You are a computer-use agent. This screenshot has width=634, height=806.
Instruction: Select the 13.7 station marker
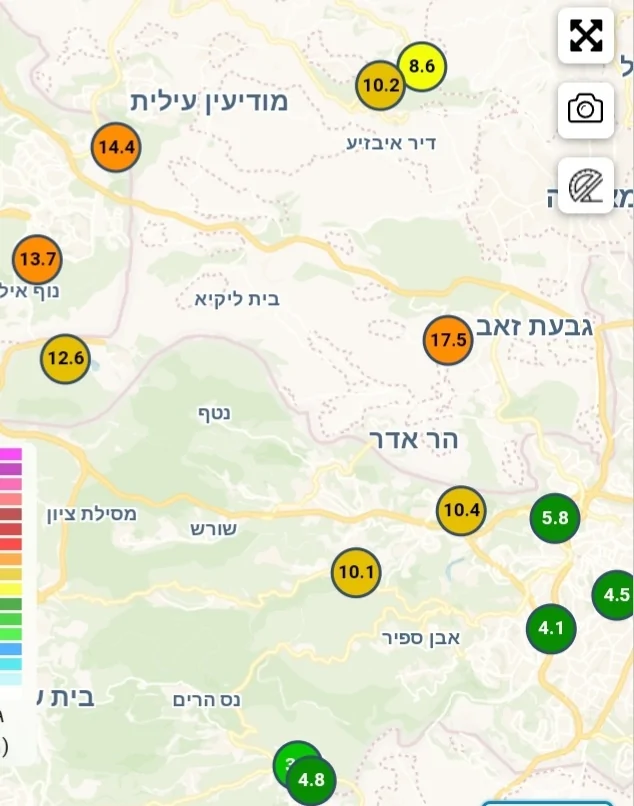[x=38, y=260]
